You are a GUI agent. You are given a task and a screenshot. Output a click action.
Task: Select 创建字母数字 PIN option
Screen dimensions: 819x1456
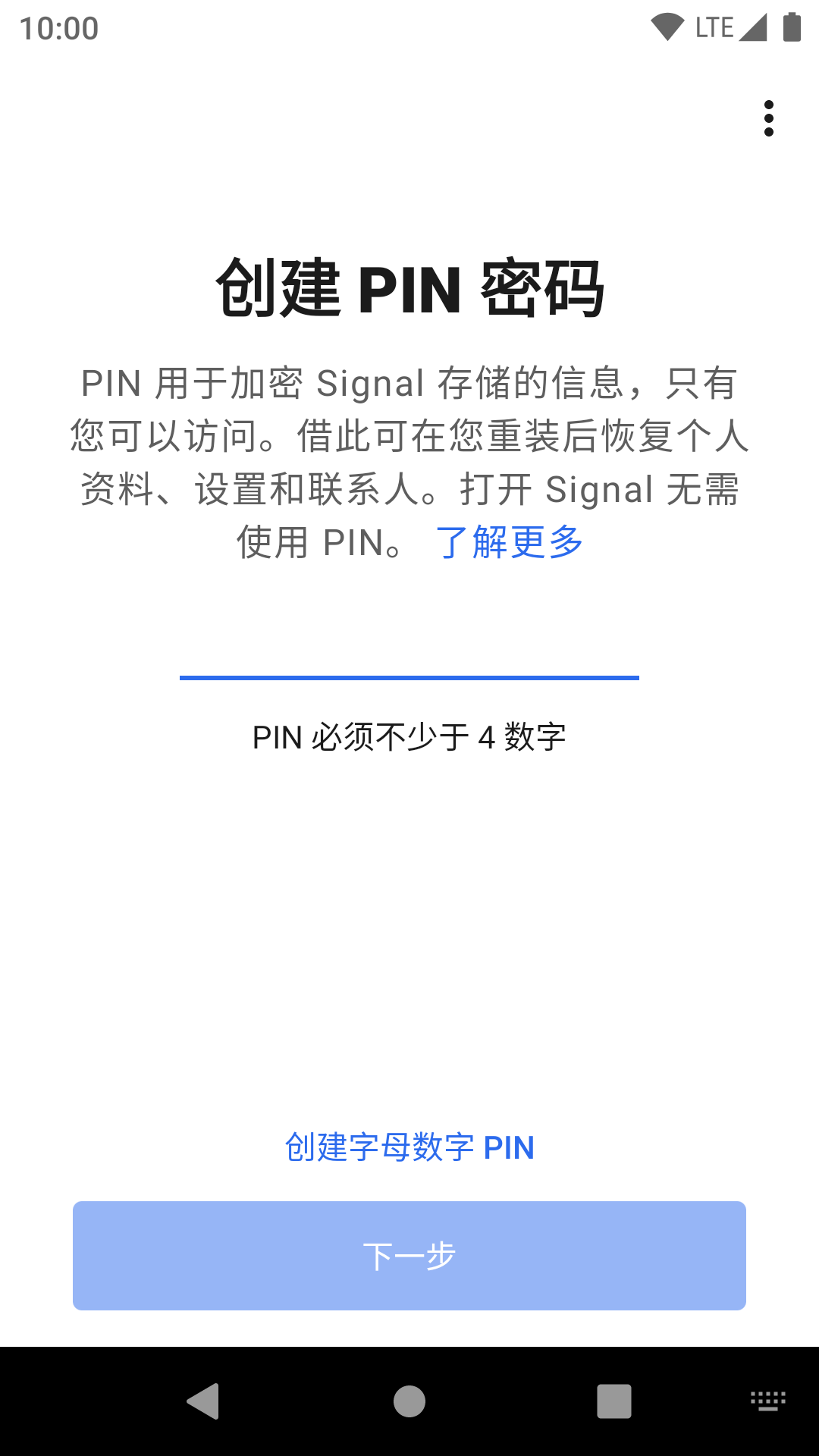click(x=409, y=1147)
